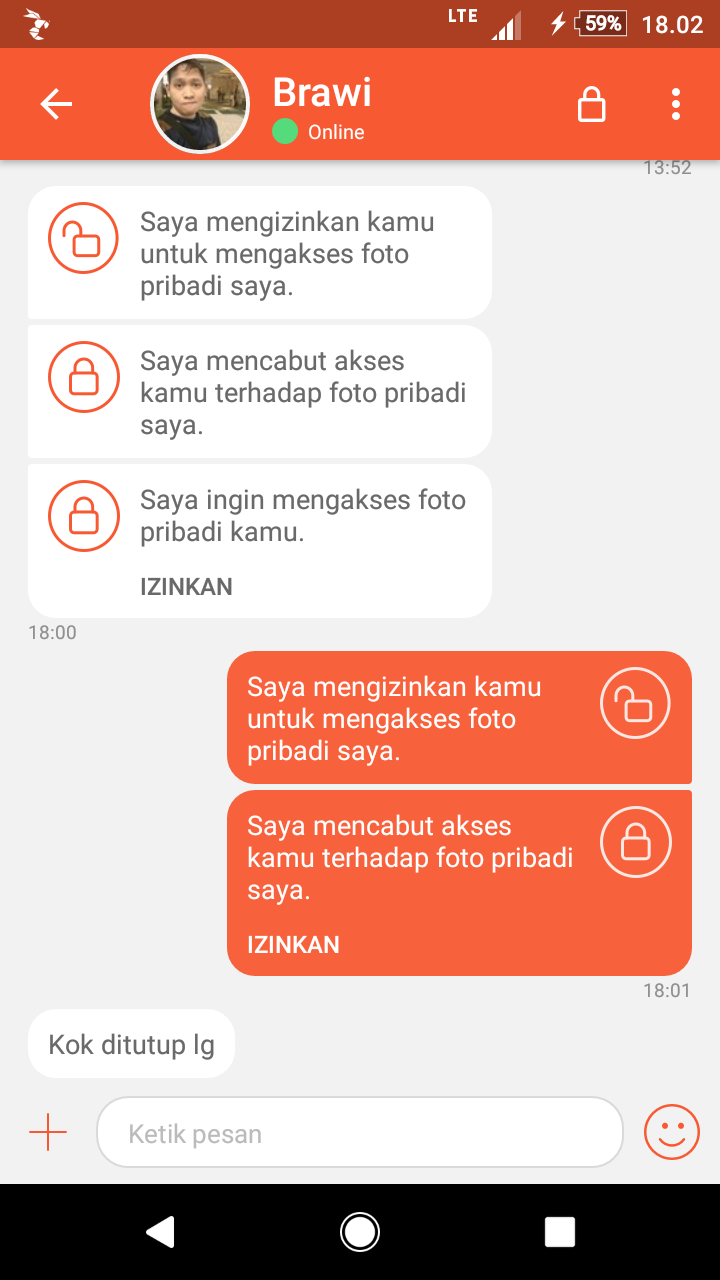The width and height of the screenshot is (720, 1280).
Task: Open the recent apps square button
Action: [x=559, y=1232]
